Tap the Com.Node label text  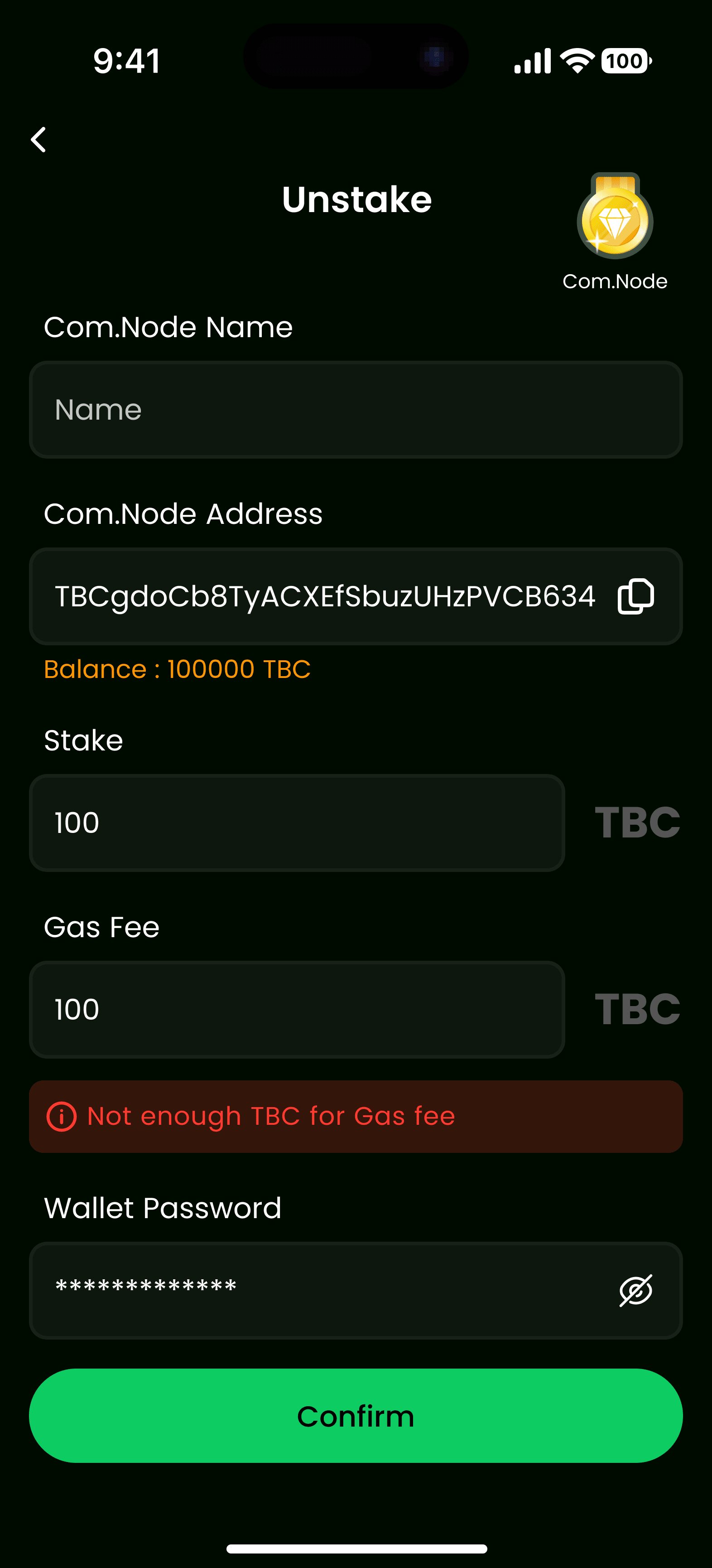pyautogui.click(x=614, y=281)
